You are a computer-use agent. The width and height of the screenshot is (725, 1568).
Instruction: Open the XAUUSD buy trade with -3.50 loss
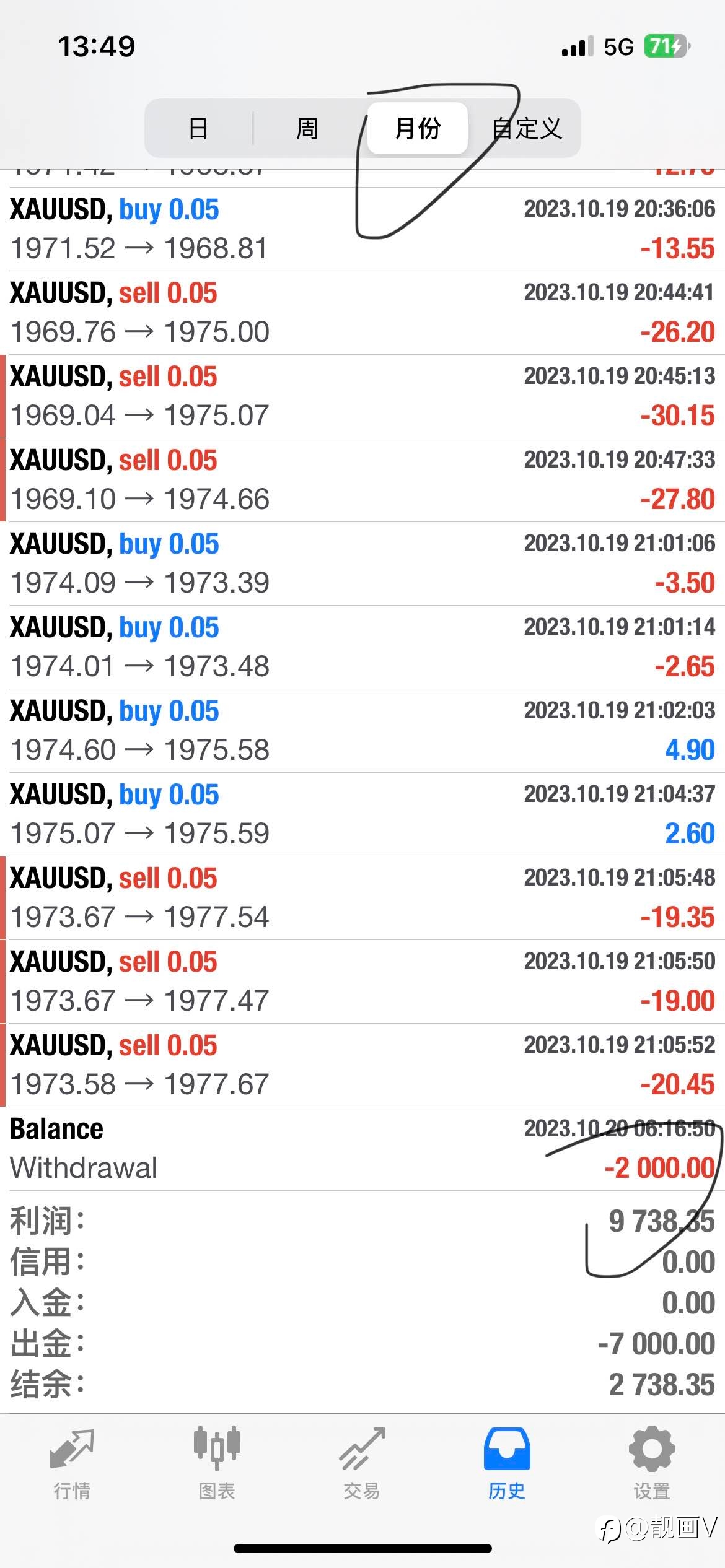pyautogui.click(x=362, y=564)
